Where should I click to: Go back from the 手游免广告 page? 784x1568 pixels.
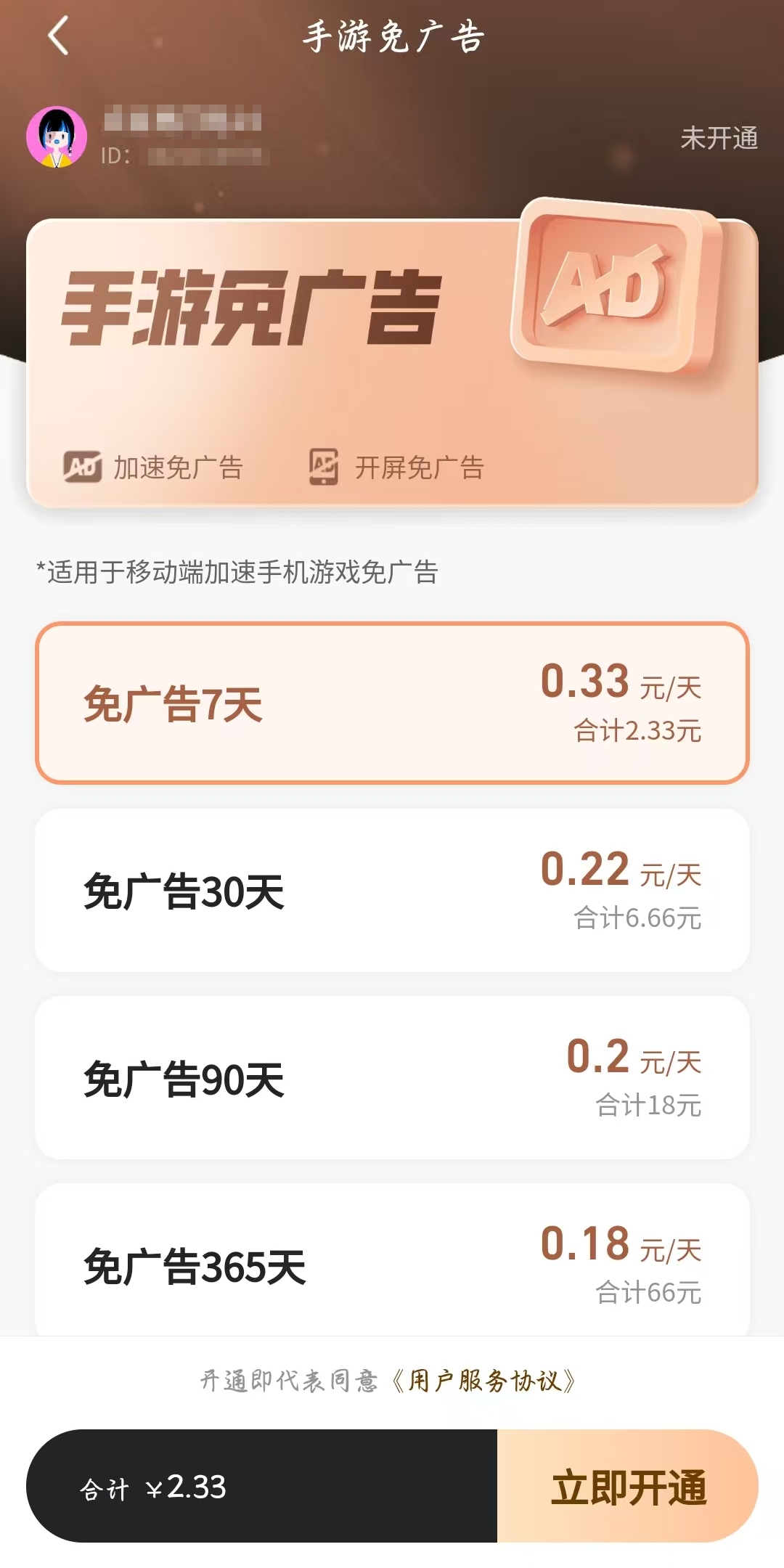58,36
